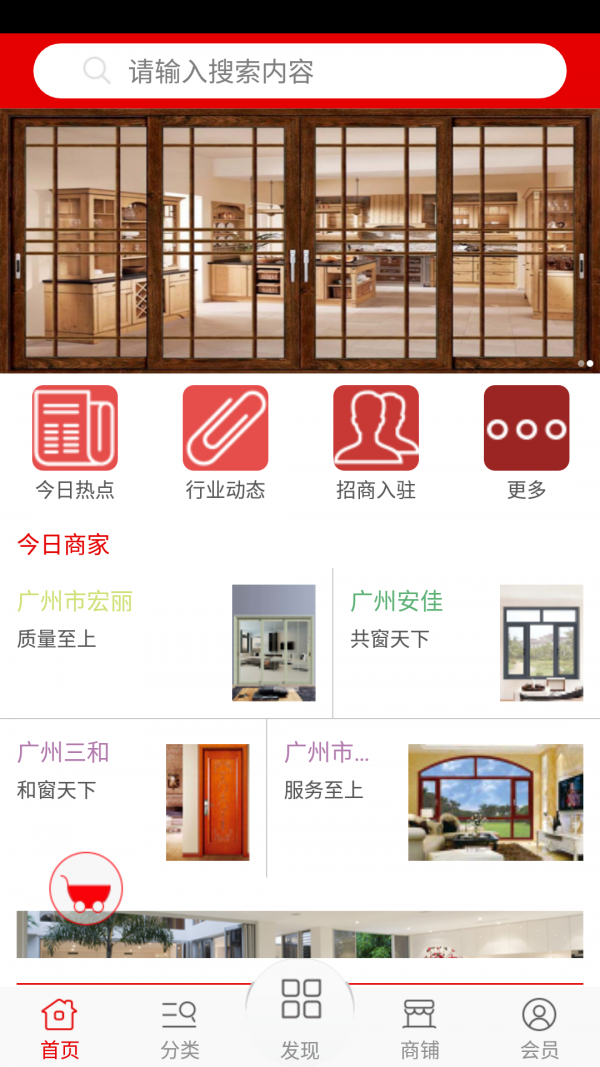Open merchant 广州市宏丽 card
This screenshot has height=1067, width=600.
tap(166, 643)
